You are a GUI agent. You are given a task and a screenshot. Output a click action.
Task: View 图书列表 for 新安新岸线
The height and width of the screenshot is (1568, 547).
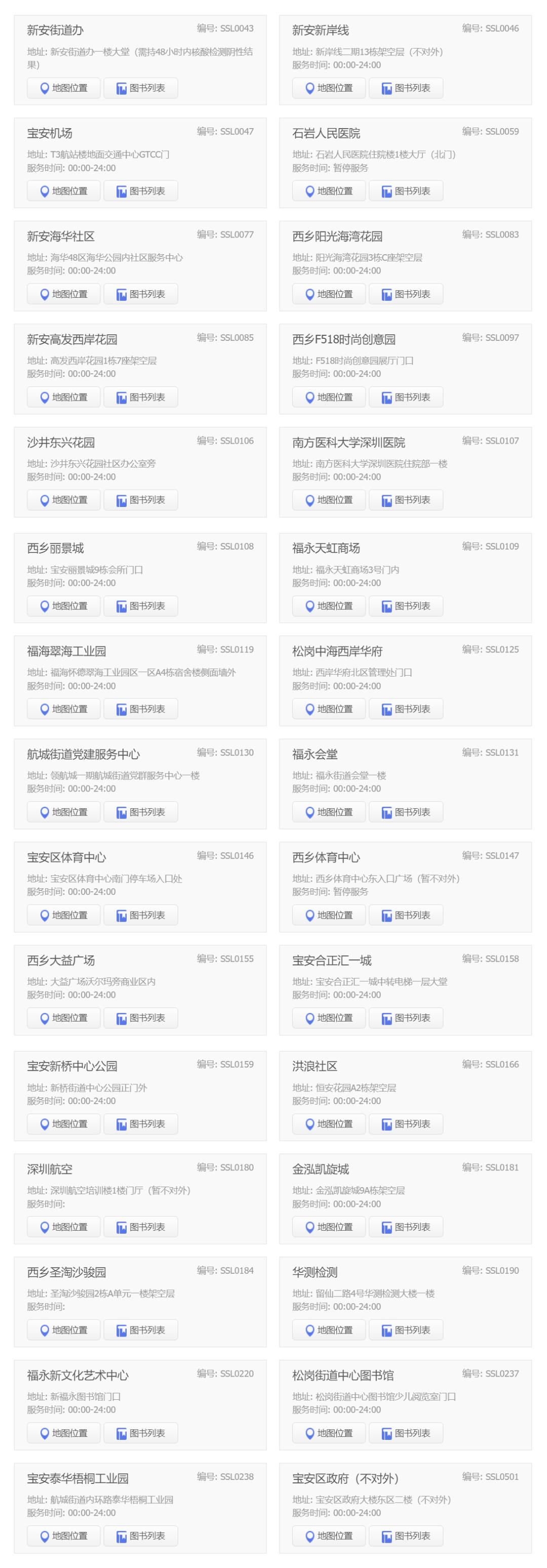405,88
